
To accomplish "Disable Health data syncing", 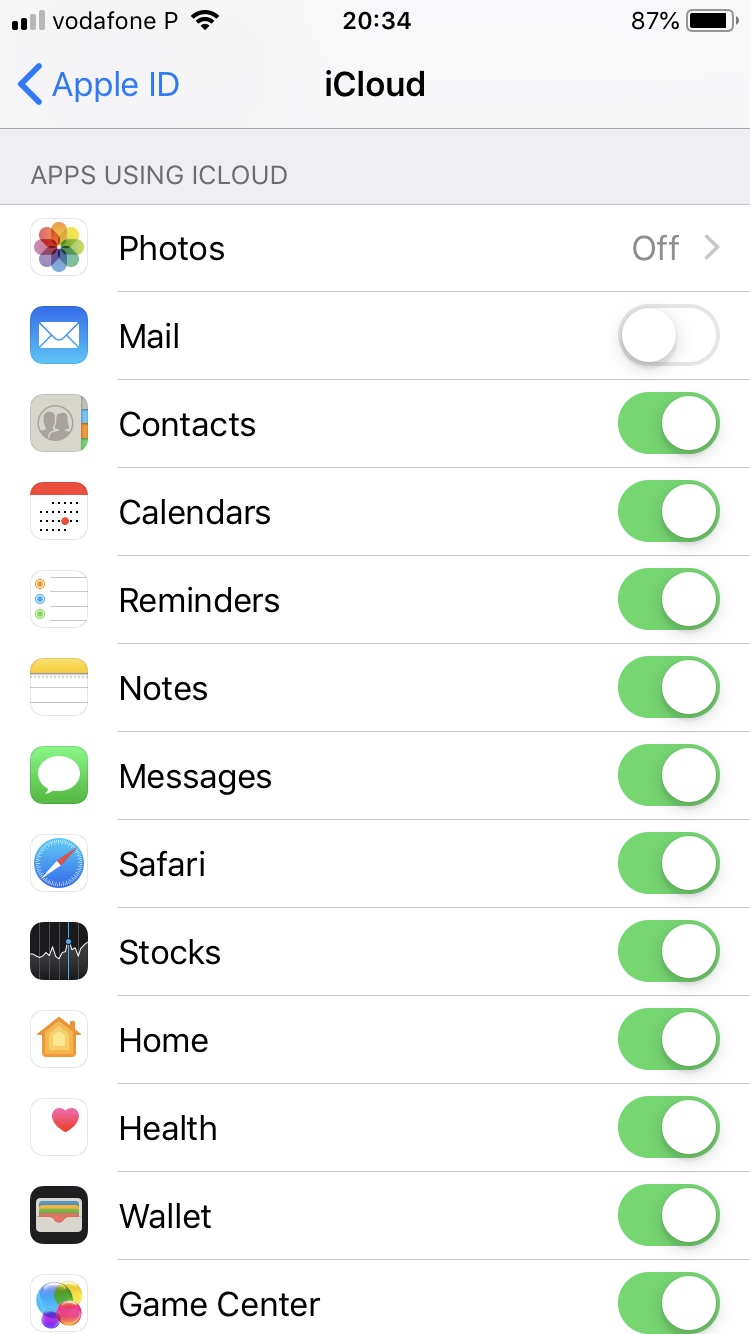I will pyautogui.click(x=668, y=1128).
